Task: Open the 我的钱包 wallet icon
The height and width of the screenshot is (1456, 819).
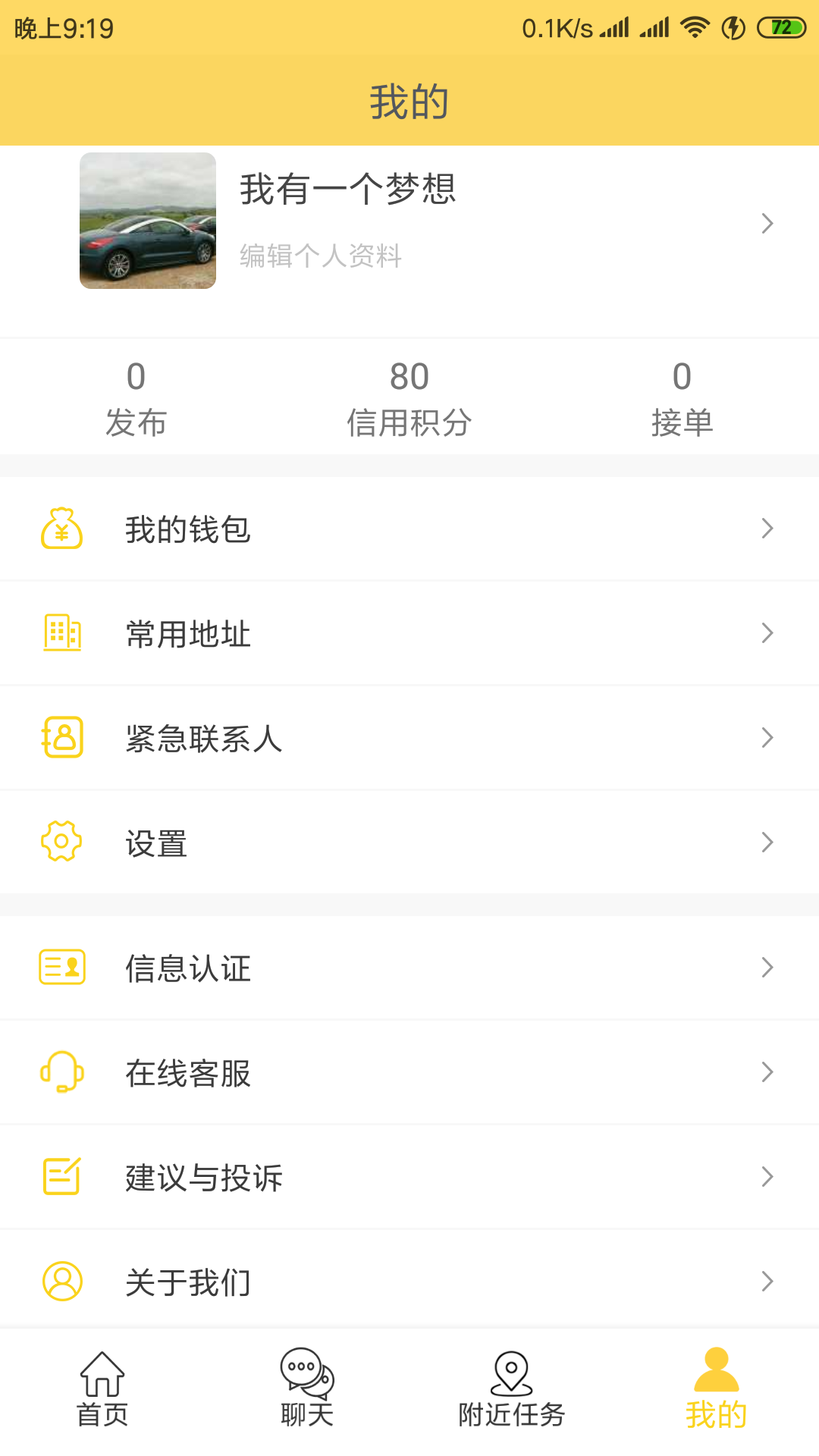Action: pyautogui.click(x=61, y=529)
